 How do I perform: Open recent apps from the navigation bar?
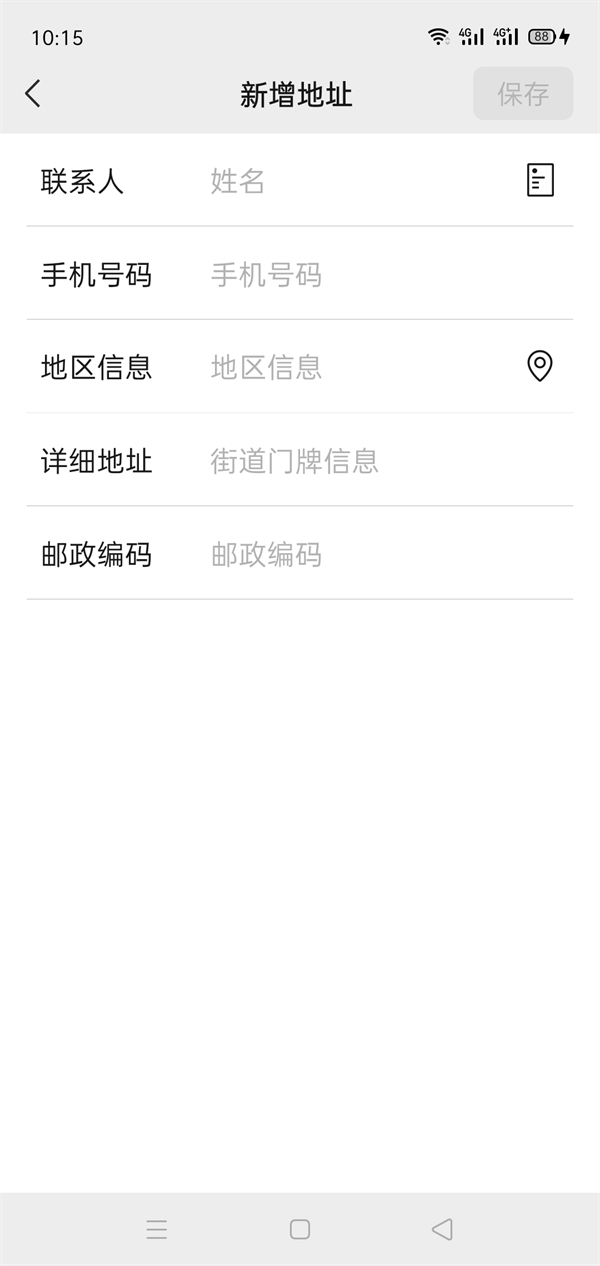[x=157, y=1229]
